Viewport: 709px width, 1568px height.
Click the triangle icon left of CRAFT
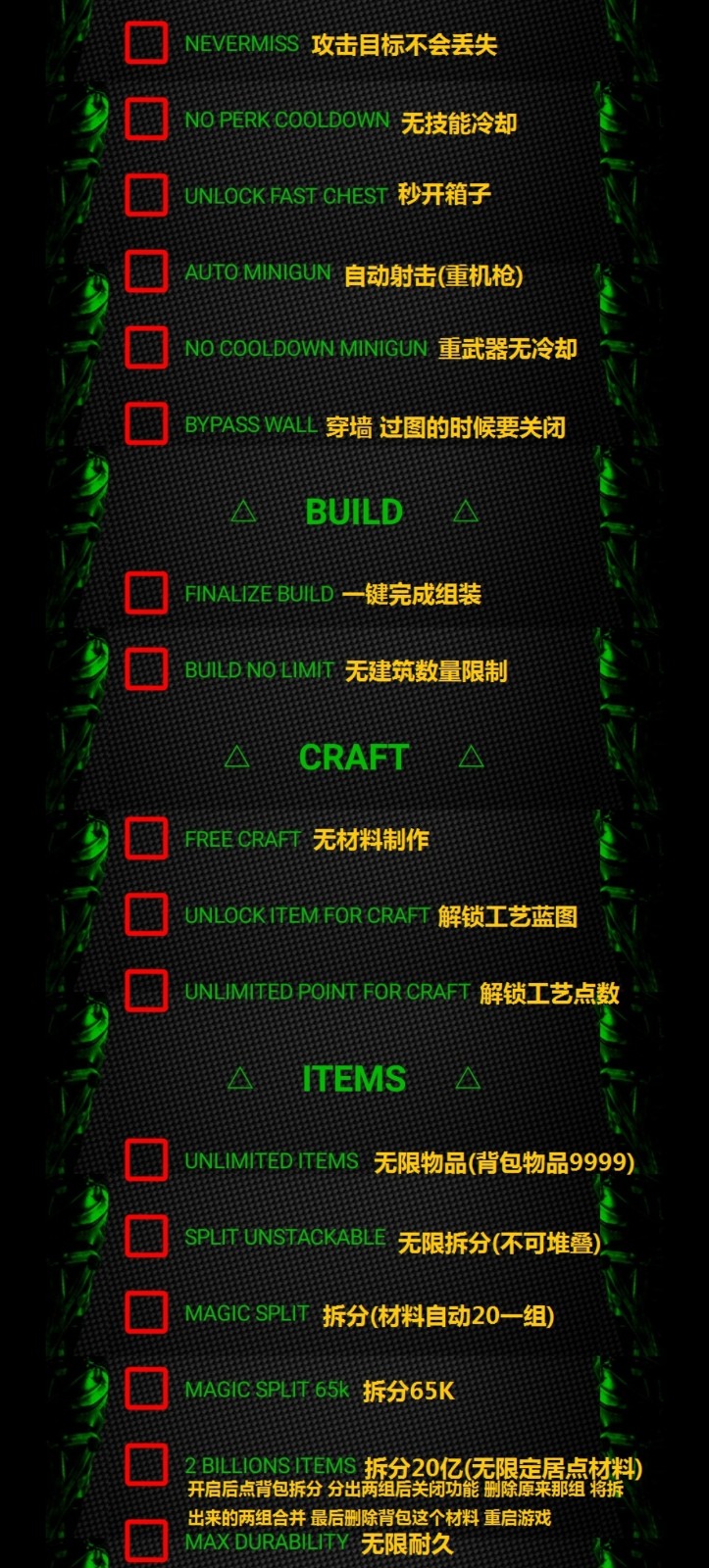235,757
